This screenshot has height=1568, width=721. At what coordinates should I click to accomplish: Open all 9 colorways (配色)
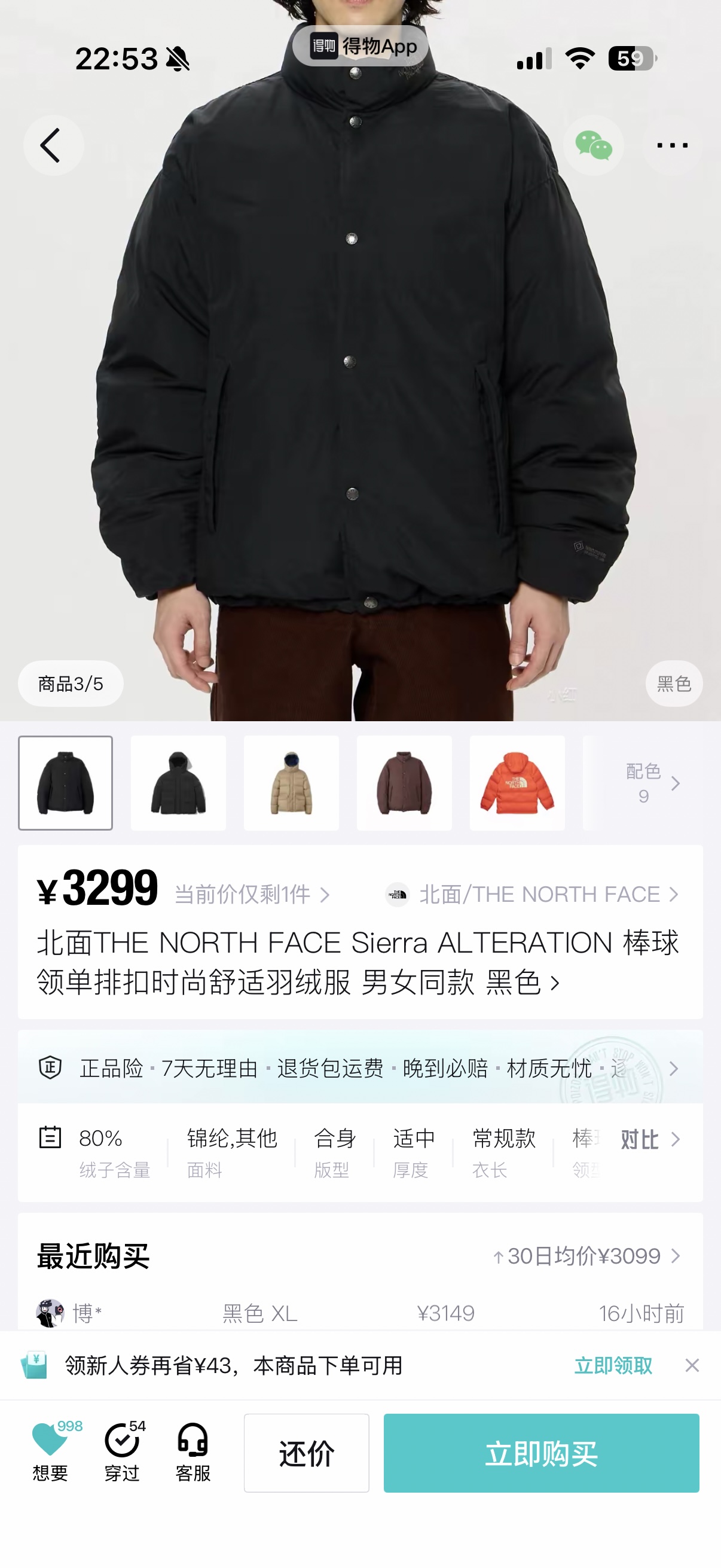pos(651,783)
